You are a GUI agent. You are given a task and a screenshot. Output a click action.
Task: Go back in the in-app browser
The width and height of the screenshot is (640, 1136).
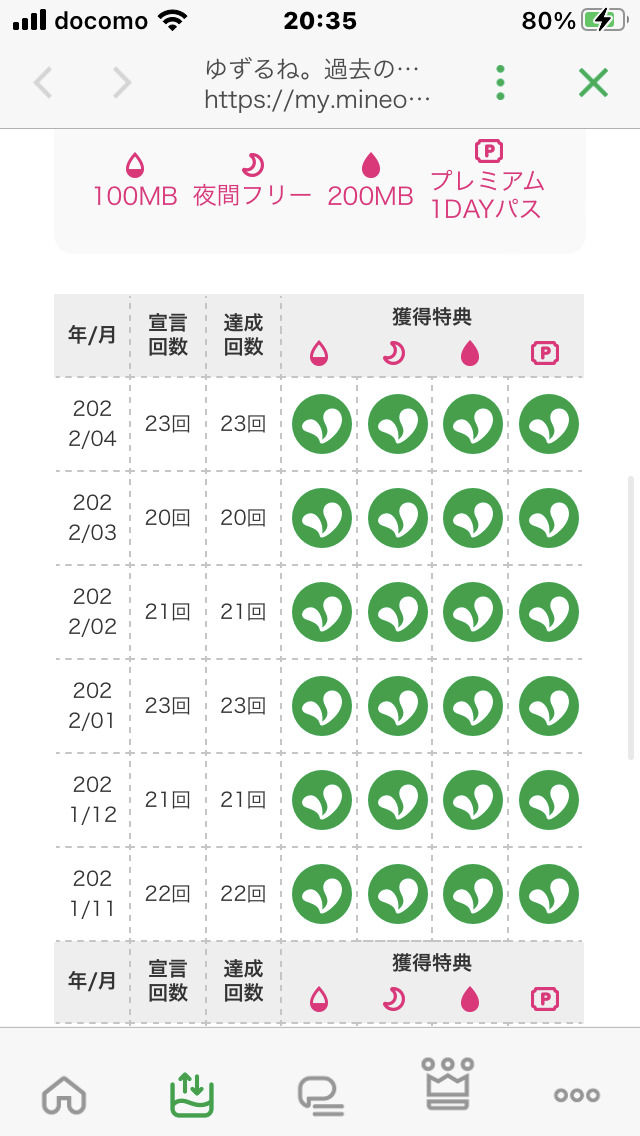point(43,83)
